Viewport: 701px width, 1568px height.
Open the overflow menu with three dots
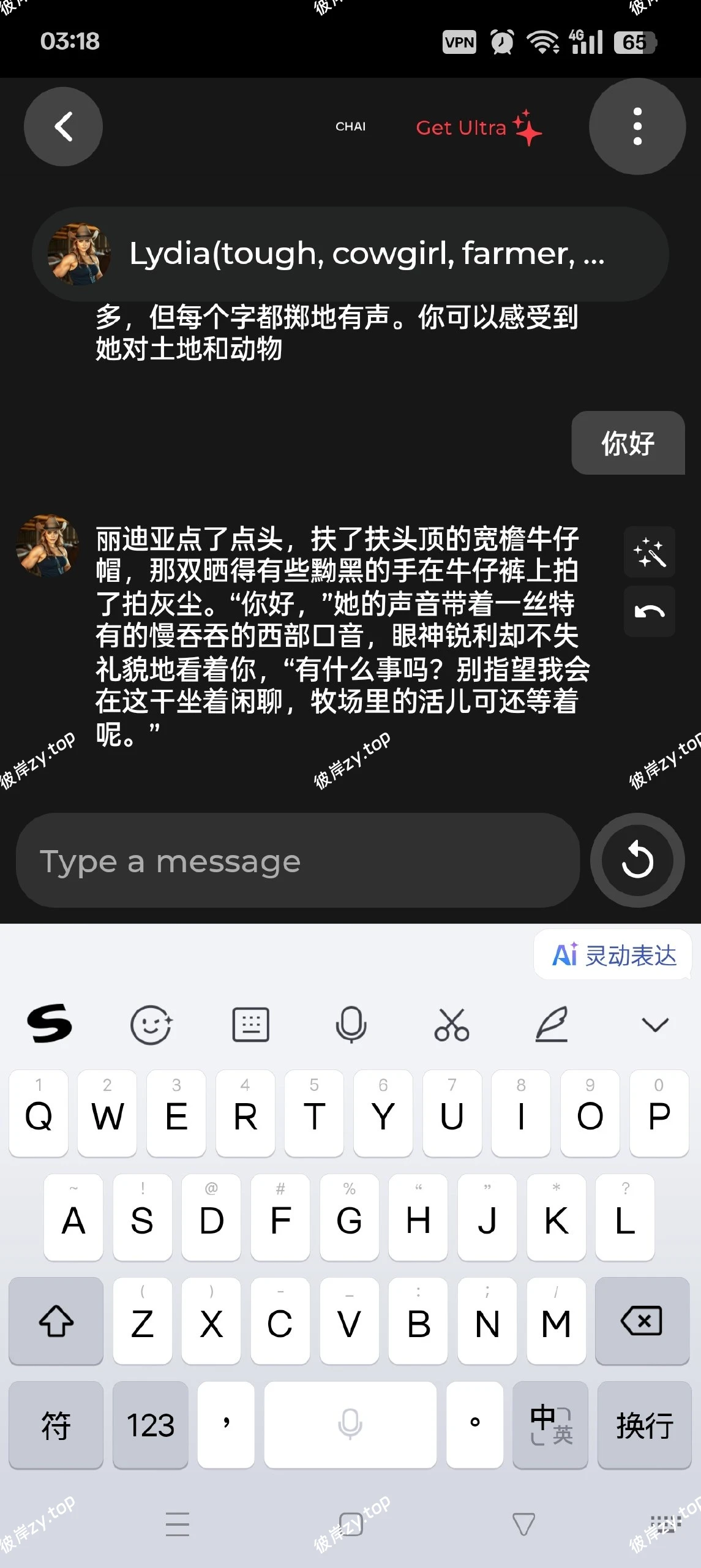coord(637,126)
